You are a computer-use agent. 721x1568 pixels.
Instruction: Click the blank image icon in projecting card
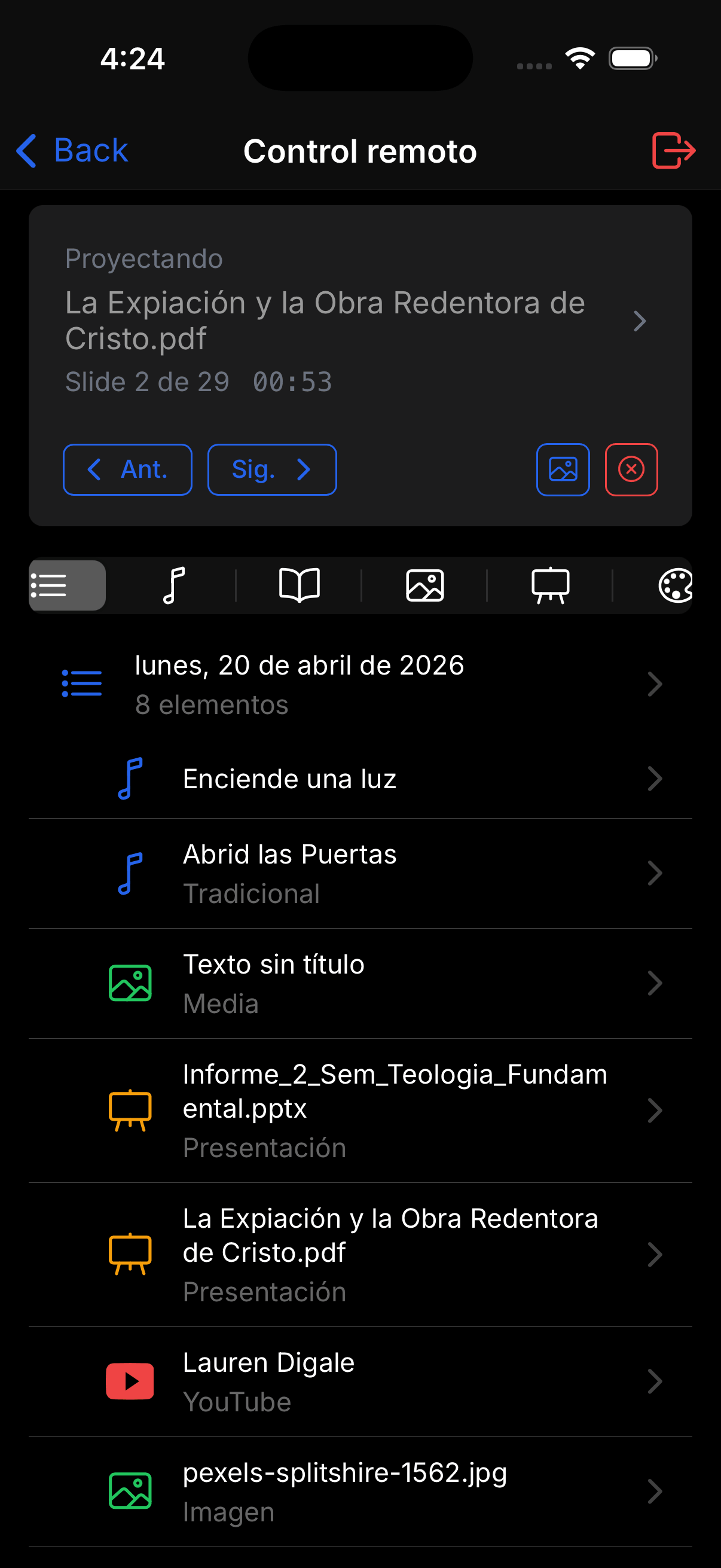563,469
